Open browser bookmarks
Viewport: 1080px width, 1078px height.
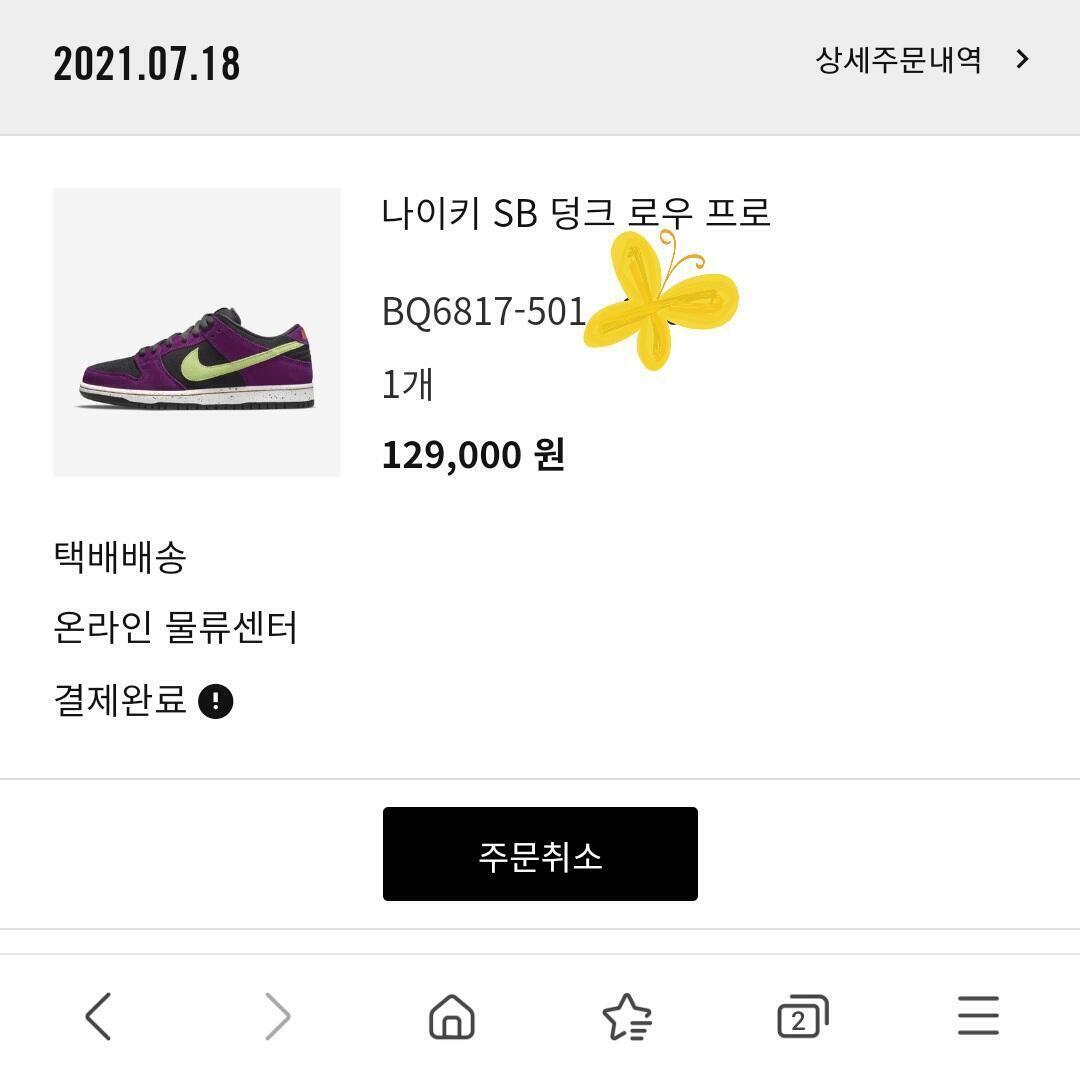pyautogui.click(x=627, y=1017)
